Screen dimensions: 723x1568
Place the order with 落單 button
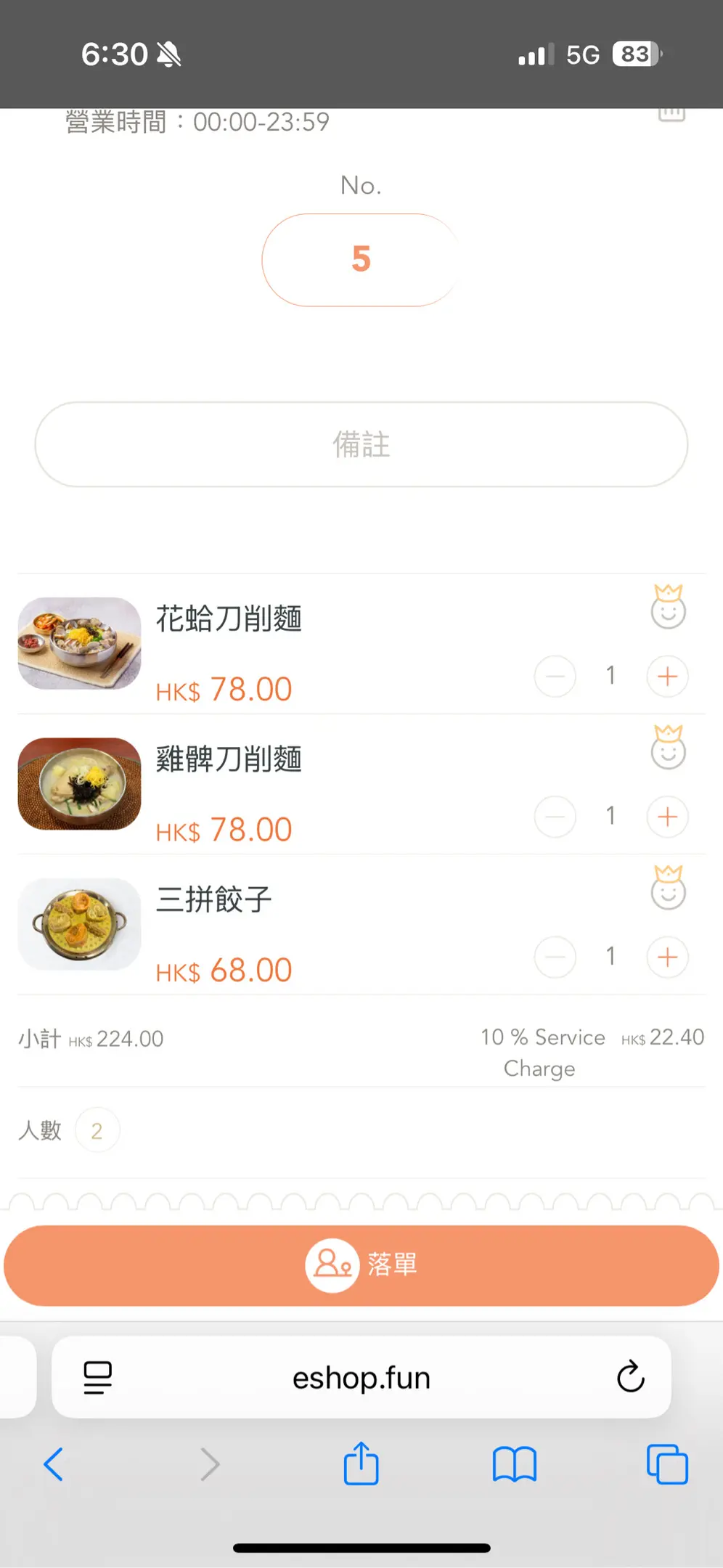coord(361,1265)
